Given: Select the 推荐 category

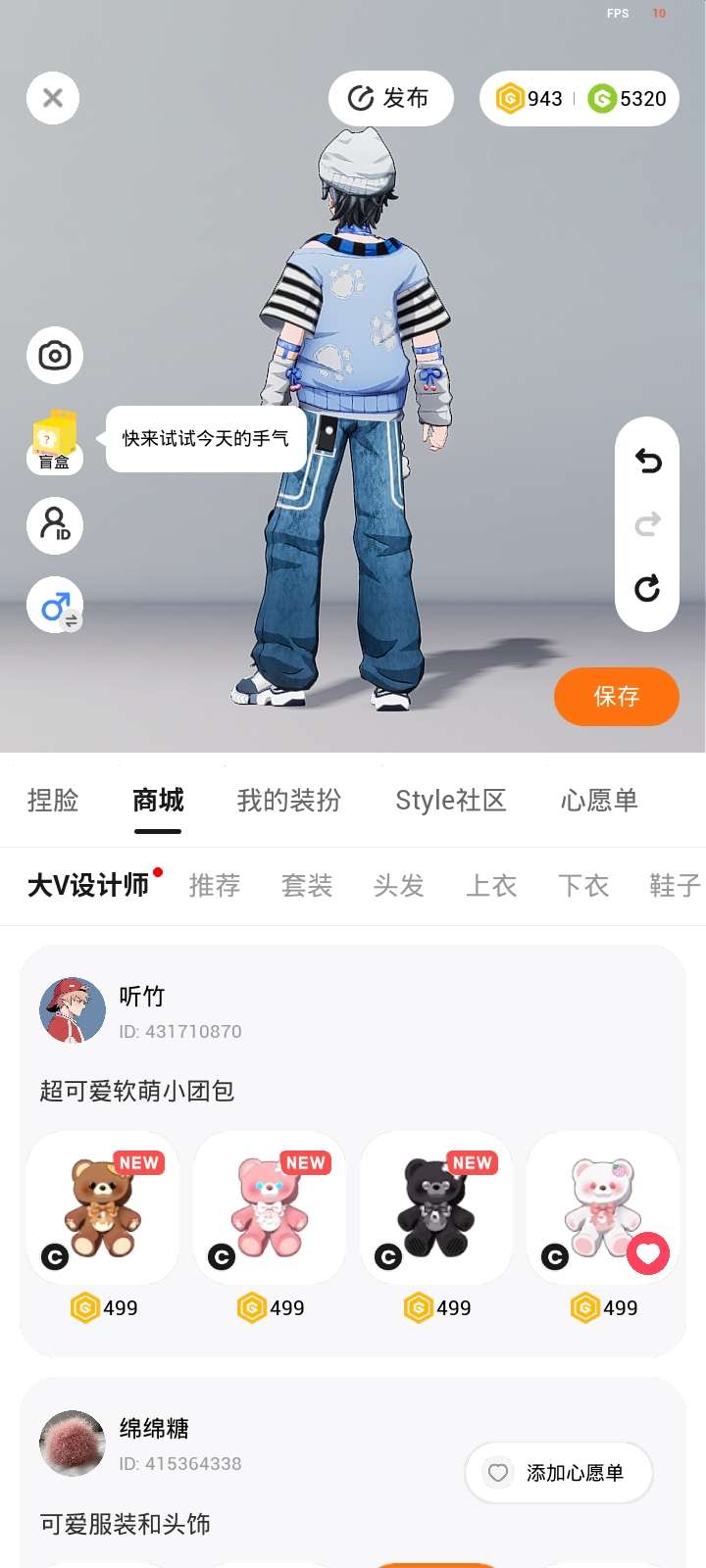Looking at the screenshot, I should click(215, 886).
